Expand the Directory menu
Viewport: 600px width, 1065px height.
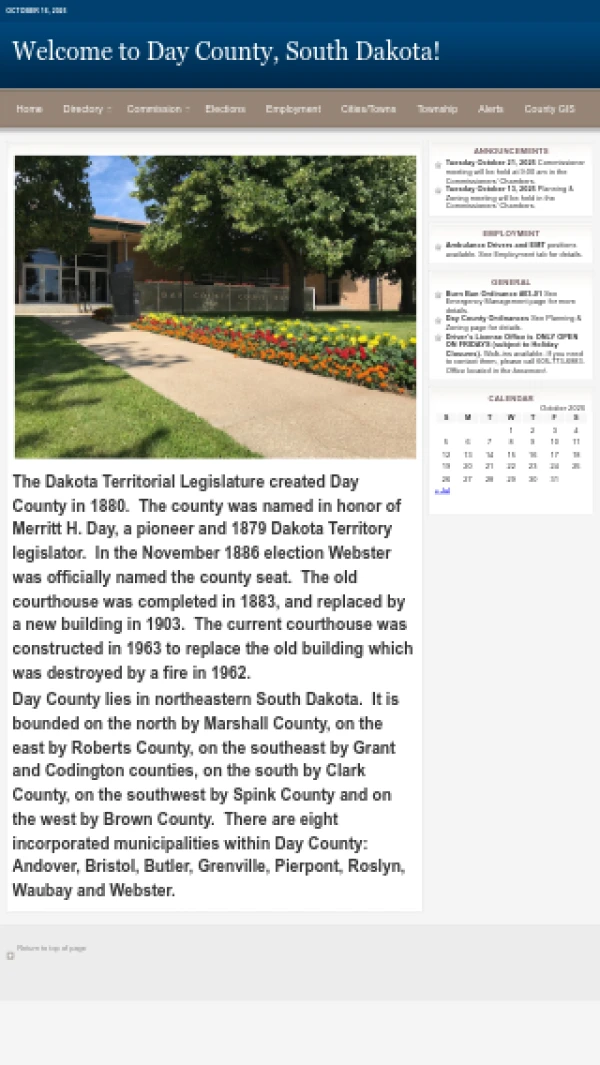[x=84, y=109]
